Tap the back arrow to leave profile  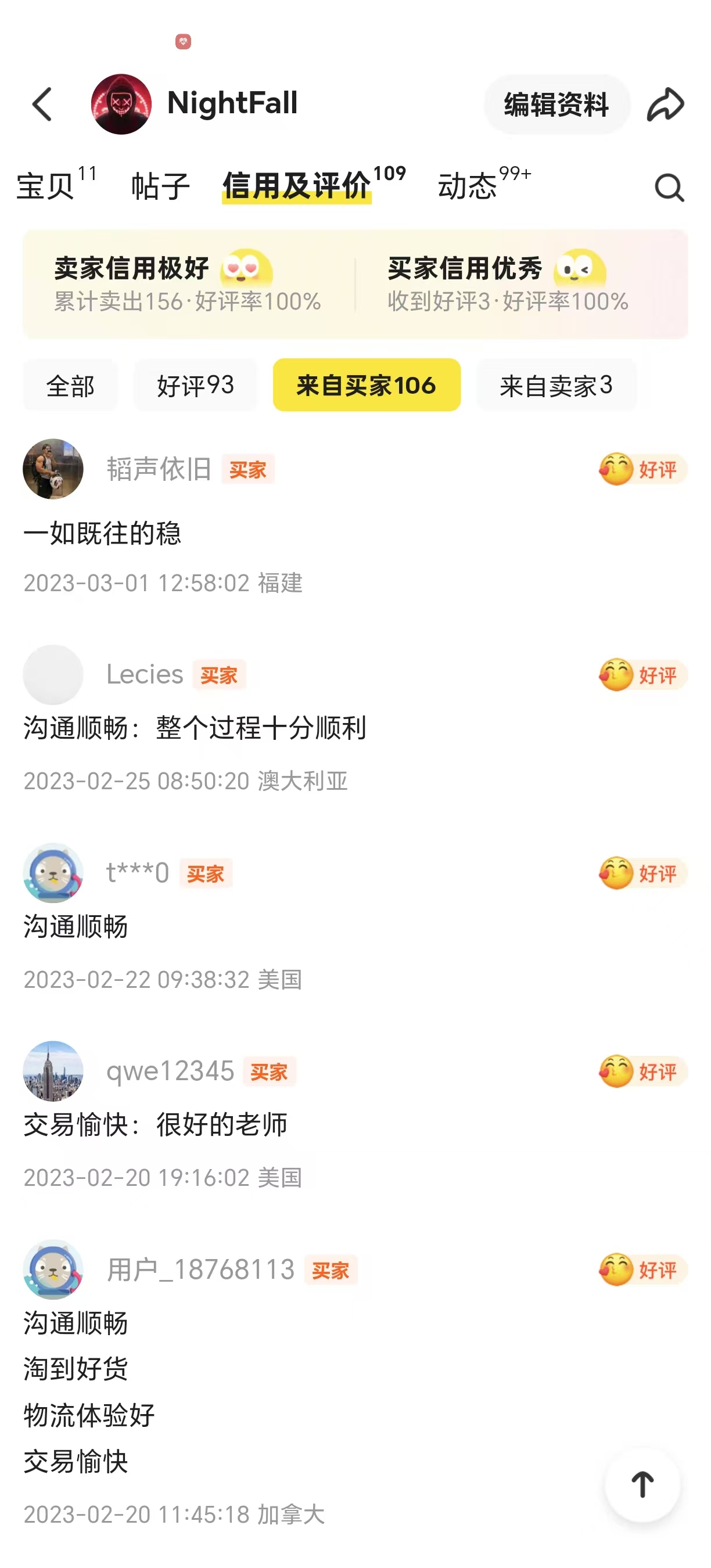click(x=42, y=103)
